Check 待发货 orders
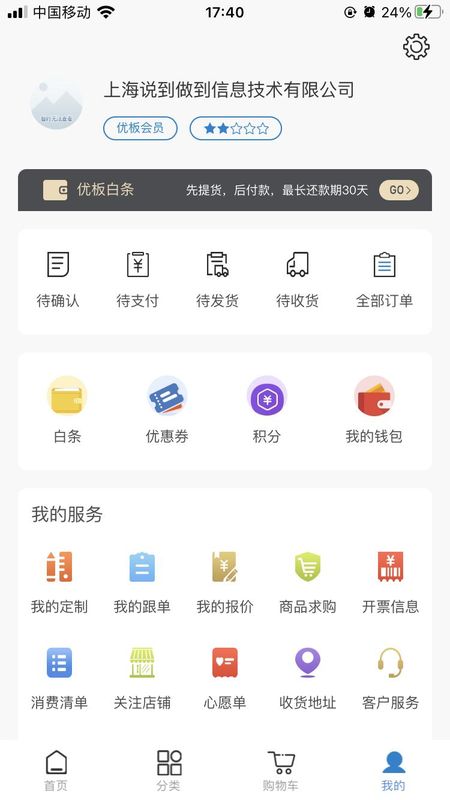Image resolution: width=450 pixels, height=800 pixels. [217, 280]
